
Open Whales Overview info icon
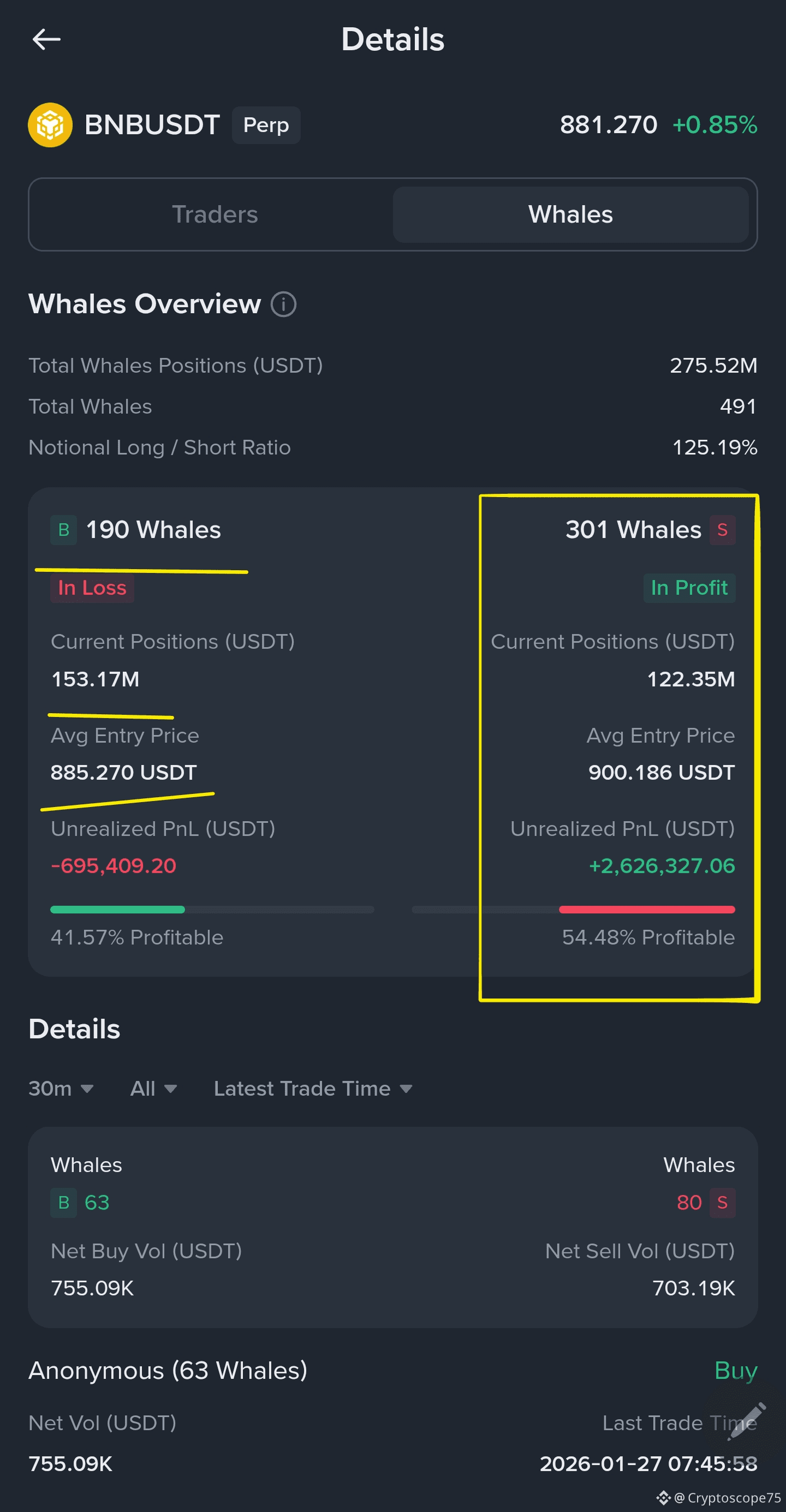283,304
